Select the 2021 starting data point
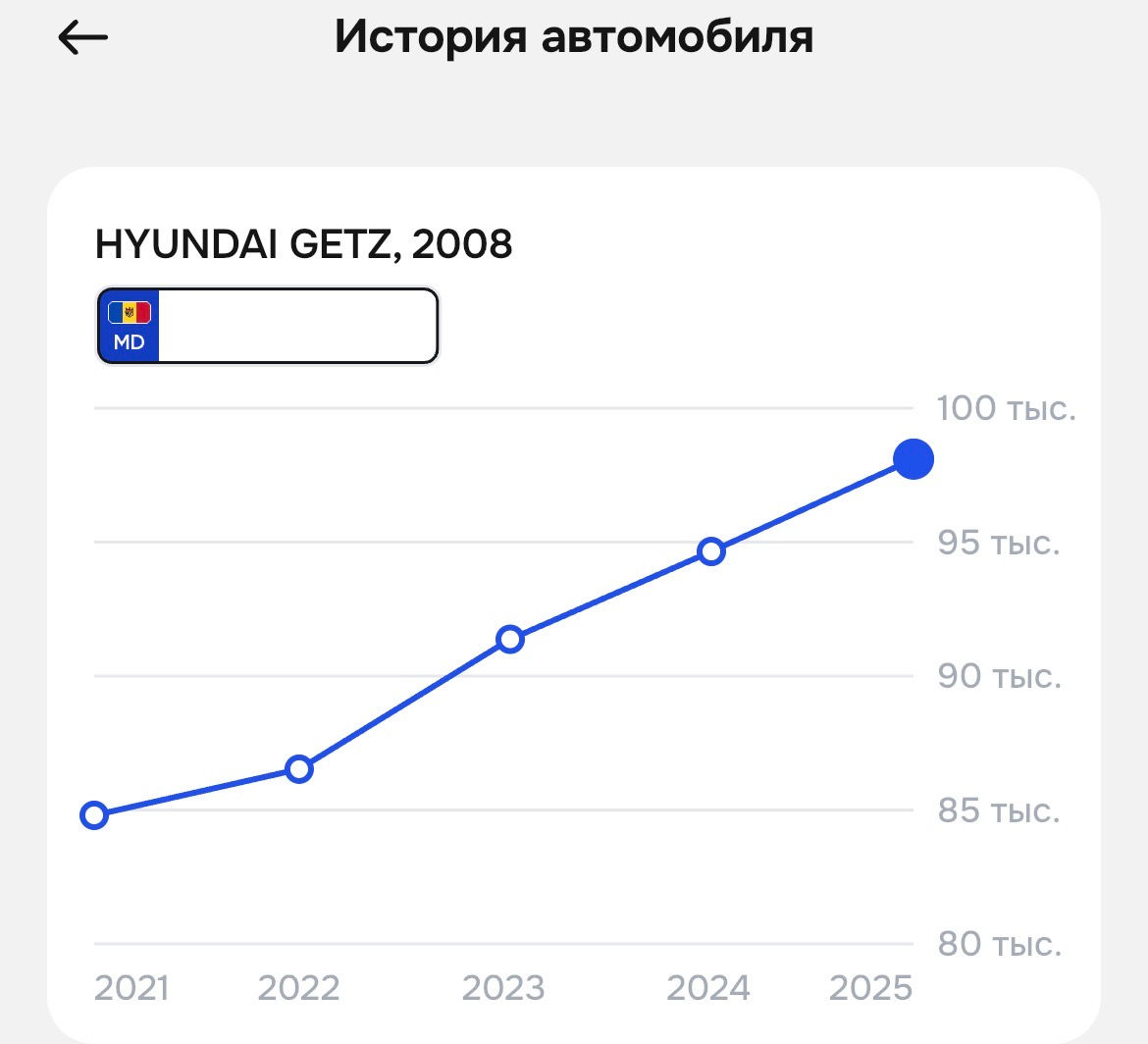This screenshot has height=1044, width=1148. pos(94,814)
